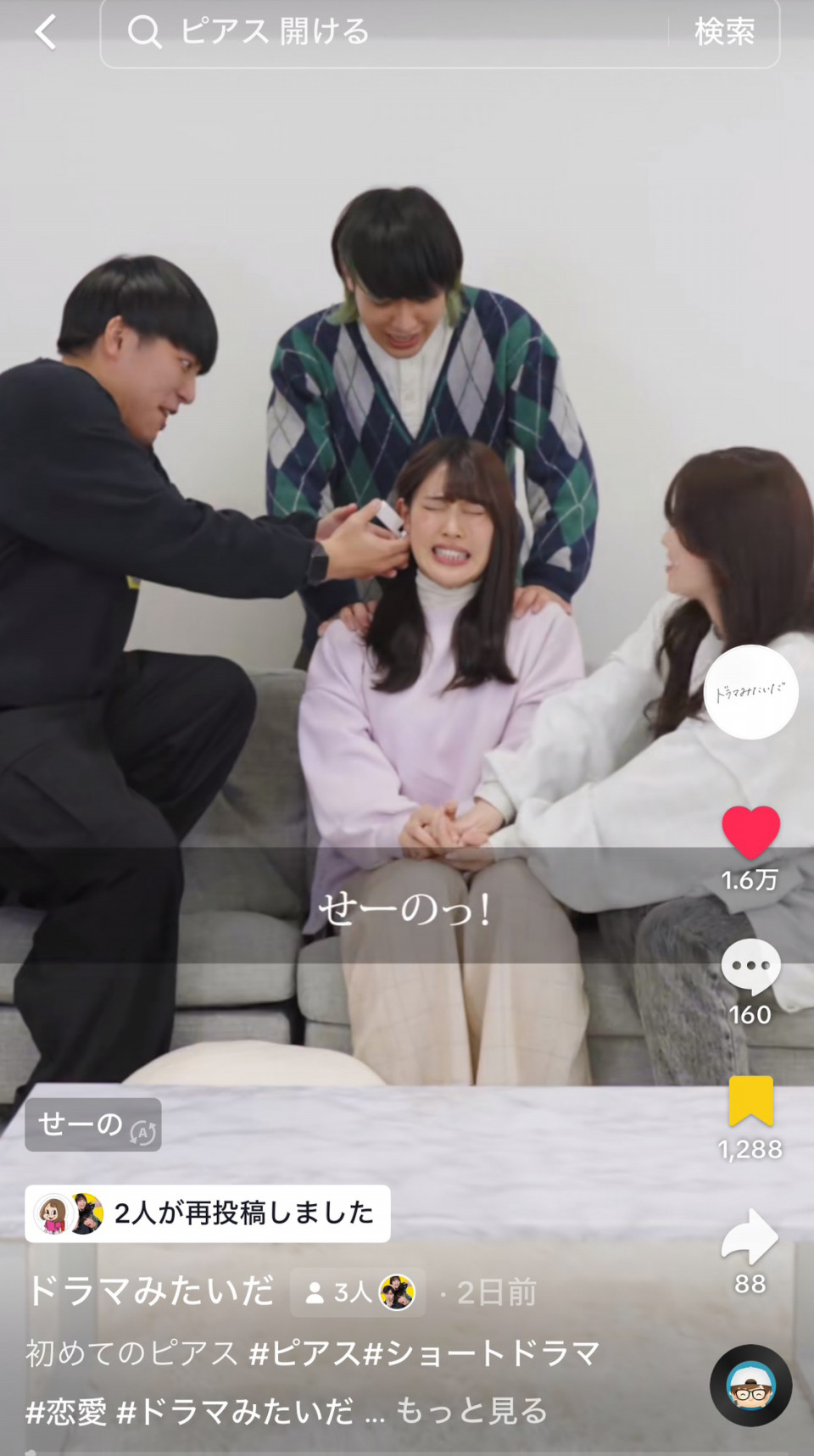Image resolution: width=814 pixels, height=1456 pixels.
Task: View the 2人が再投稿しました repost banner
Action: pyautogui.click(x=208, y=1213)
